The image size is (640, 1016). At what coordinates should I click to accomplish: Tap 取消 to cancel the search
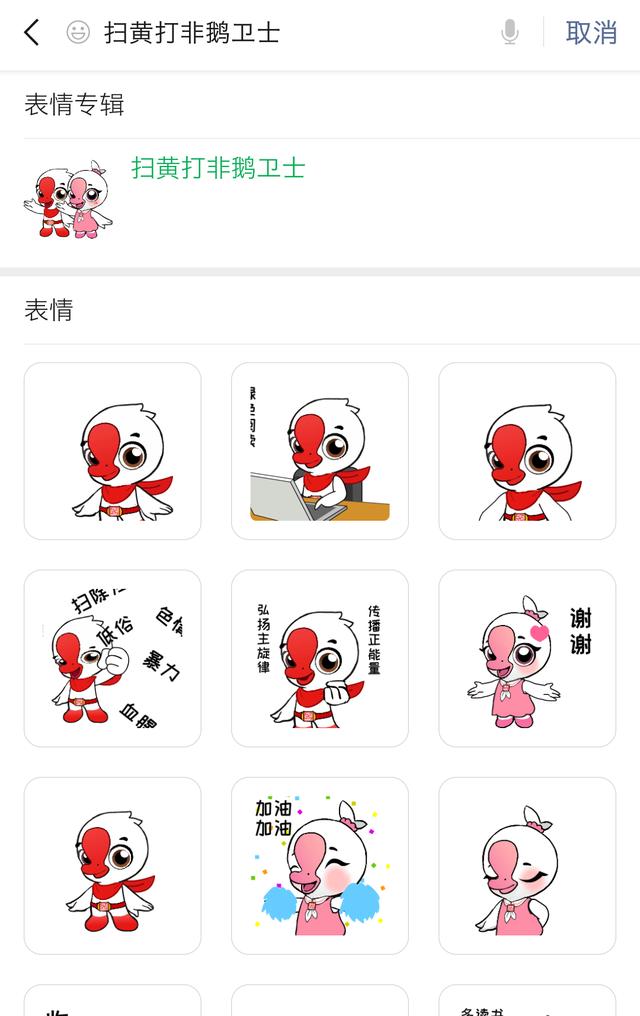[591, 33]
